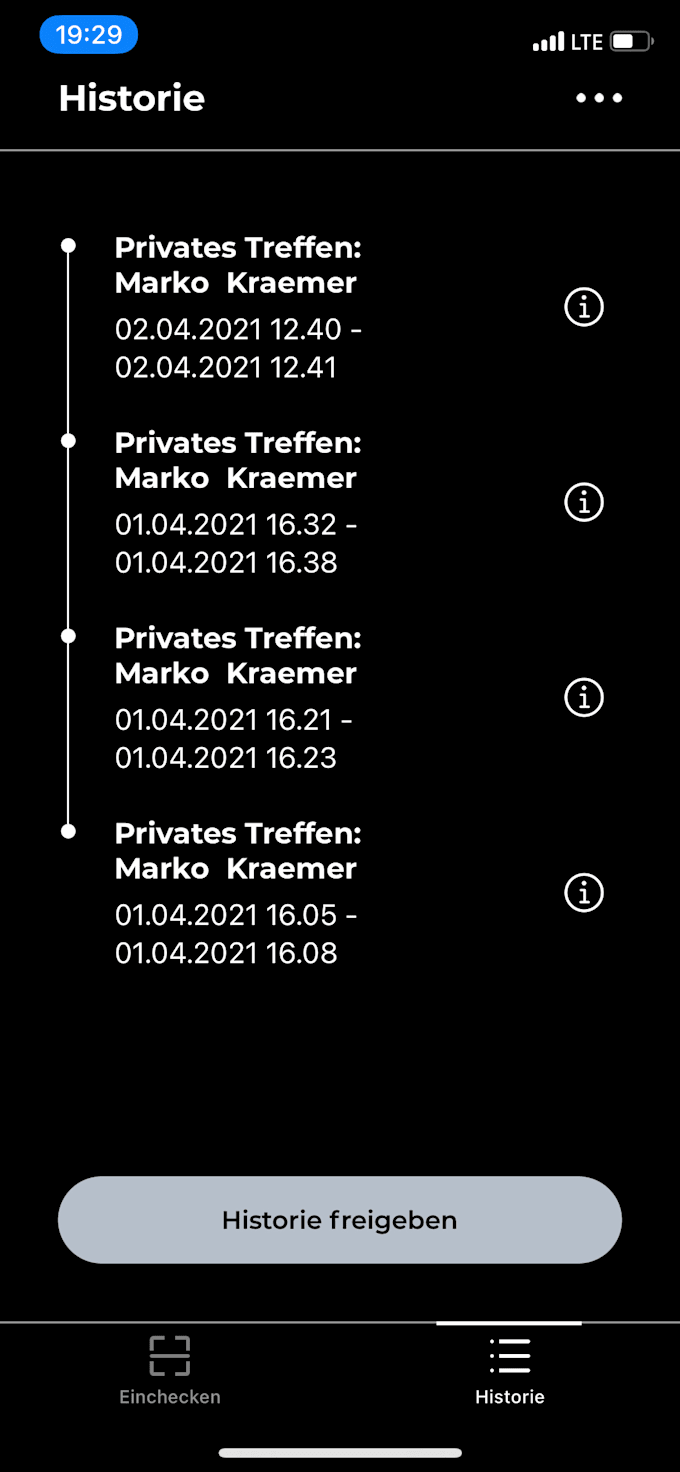Select the Historie tab
680x1472 pixels.
tap(509, 1370)
